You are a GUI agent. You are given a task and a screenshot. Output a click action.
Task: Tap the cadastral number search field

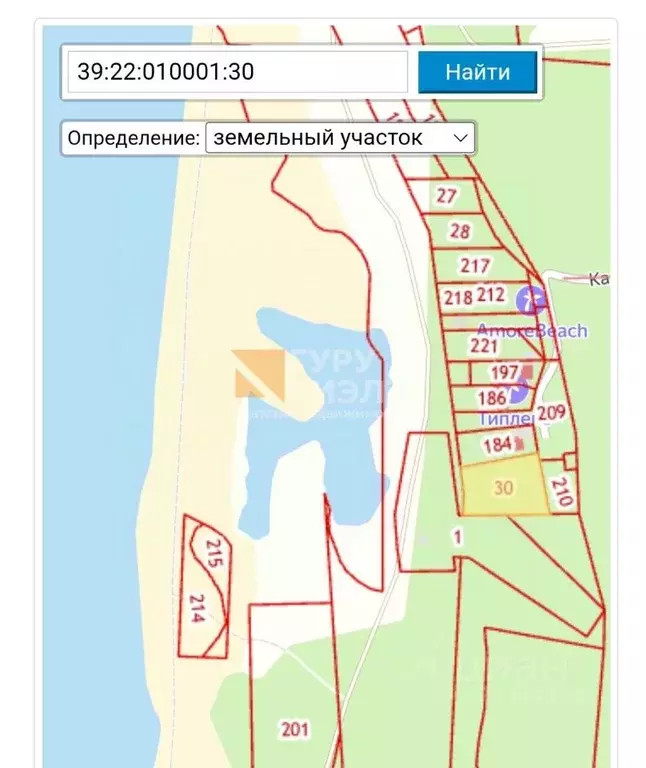pyautogui.click(x=237, y=72)
